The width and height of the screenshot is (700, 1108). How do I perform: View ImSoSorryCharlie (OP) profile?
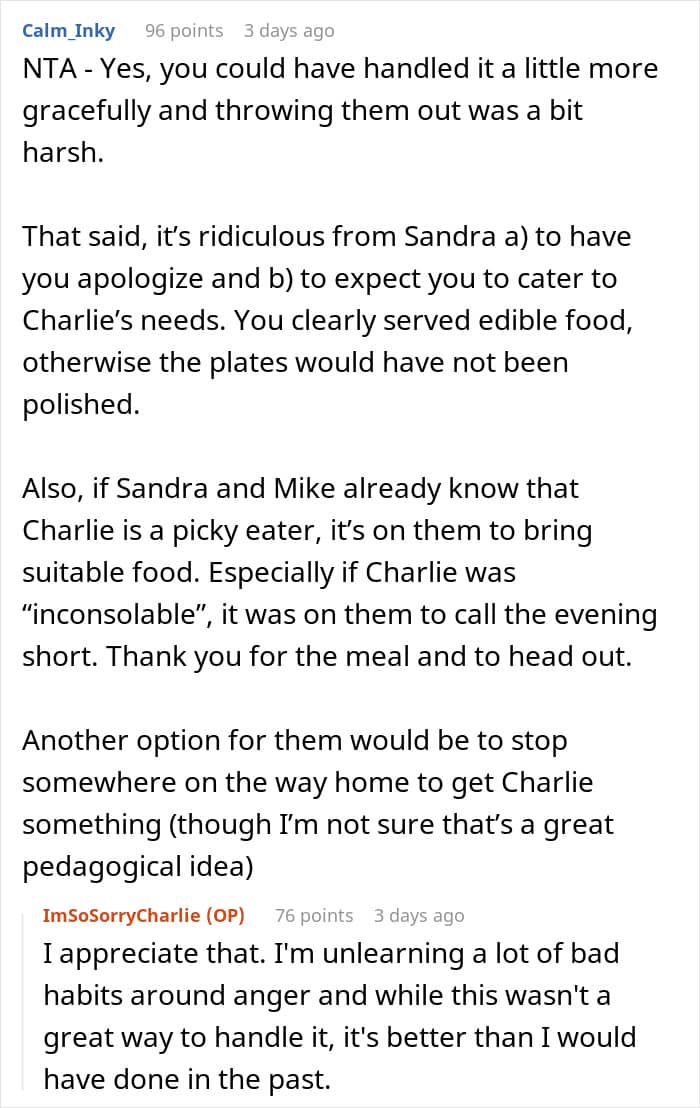point(144,915)
